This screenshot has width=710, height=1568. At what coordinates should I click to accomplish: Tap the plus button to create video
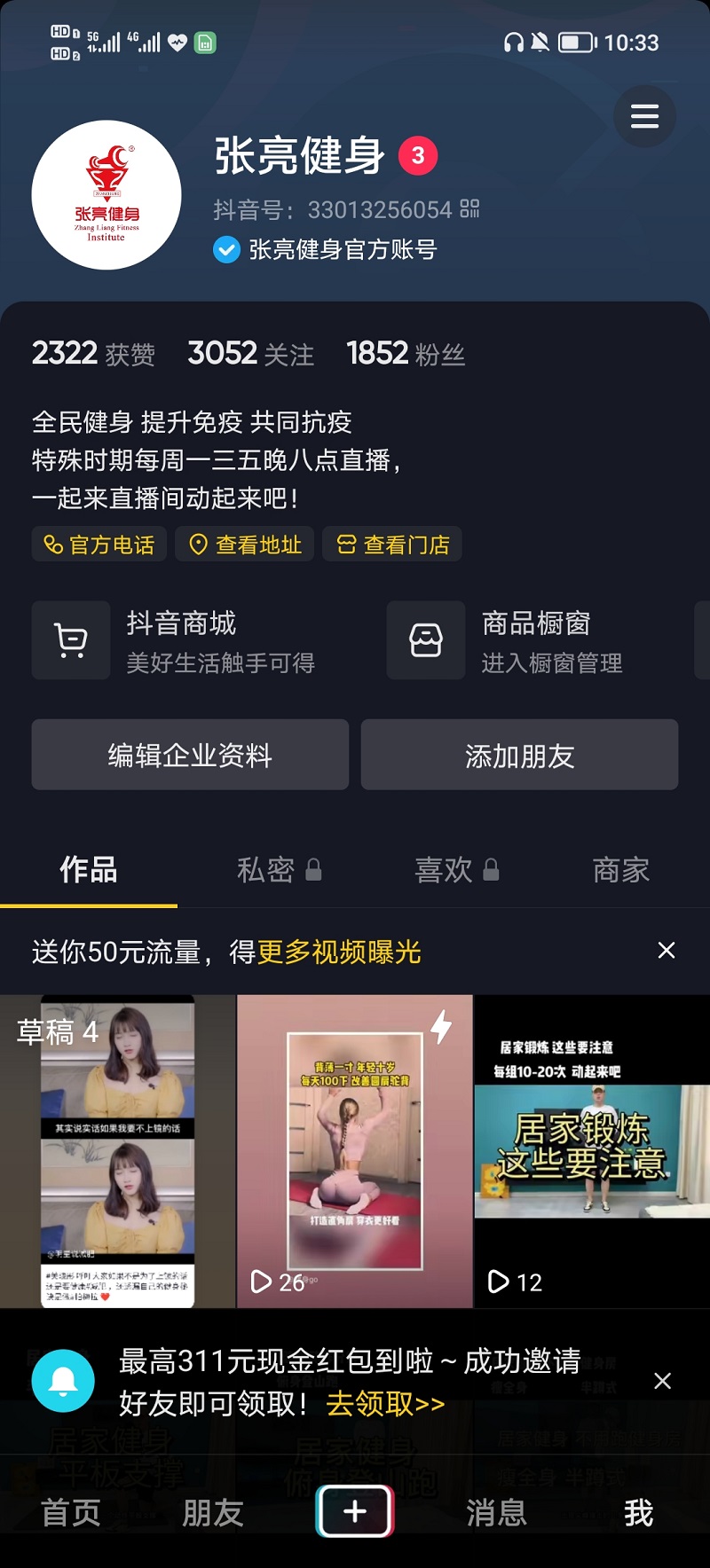click(x=355, y=1511)
